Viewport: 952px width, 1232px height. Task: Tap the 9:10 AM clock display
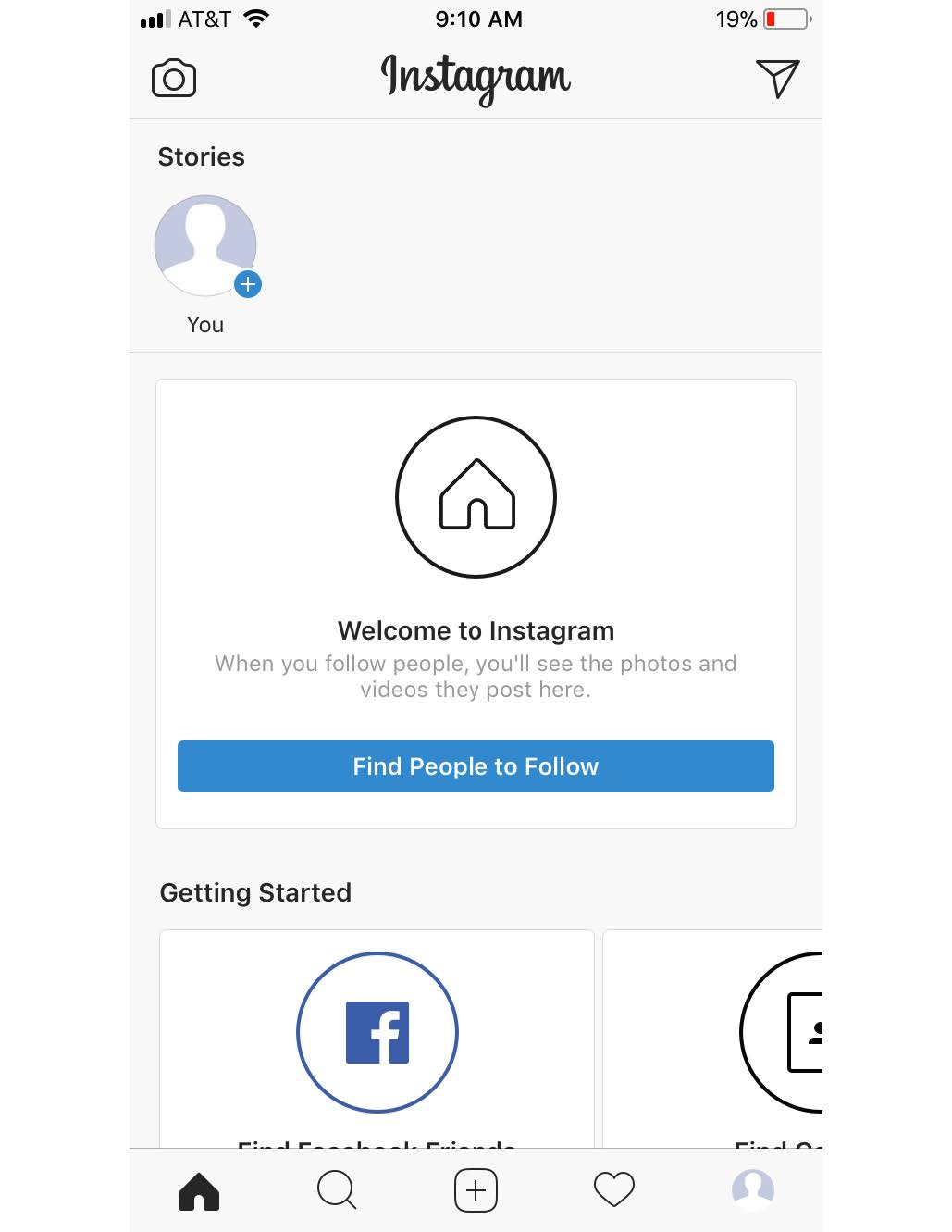478,19
